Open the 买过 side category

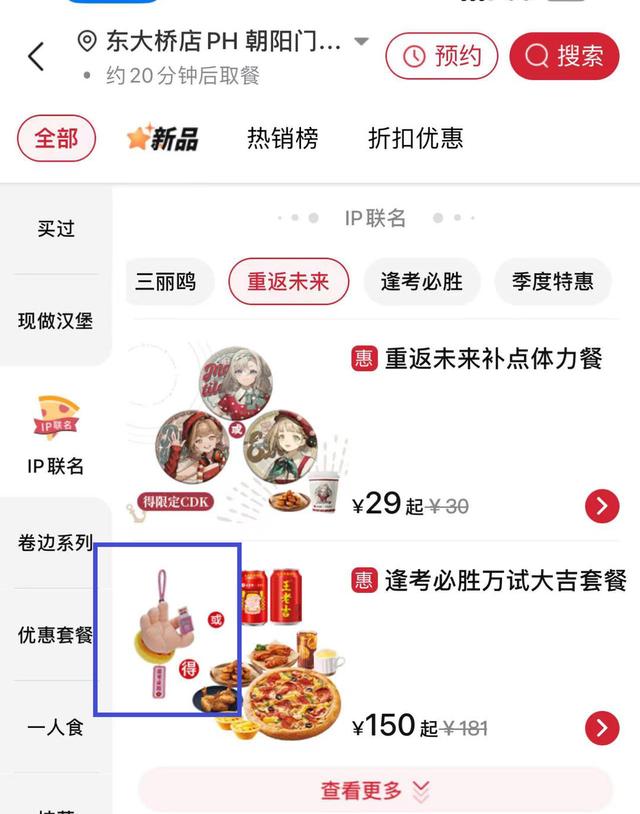point(56,228)
